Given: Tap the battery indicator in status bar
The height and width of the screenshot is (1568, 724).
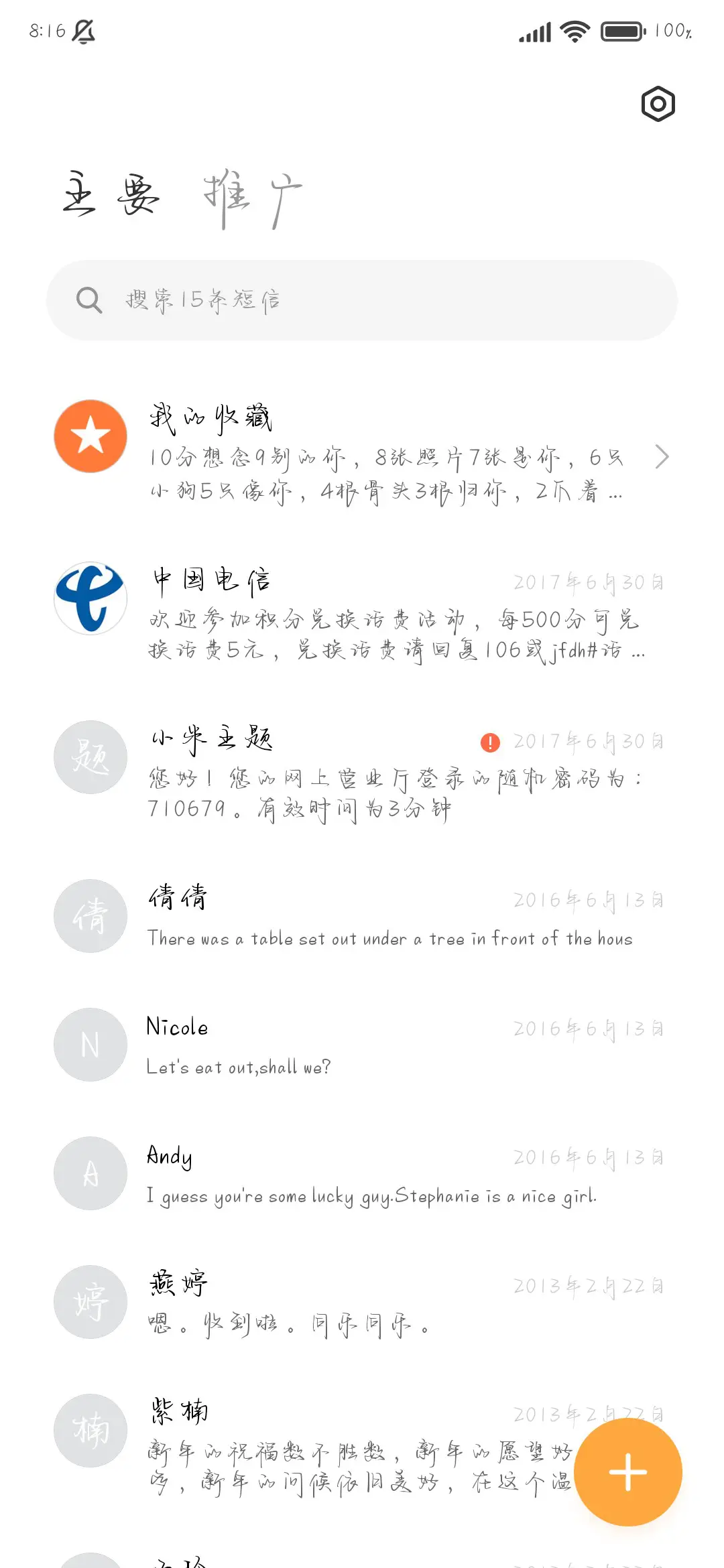Looking at the screenshot, I should click(622, 31).
